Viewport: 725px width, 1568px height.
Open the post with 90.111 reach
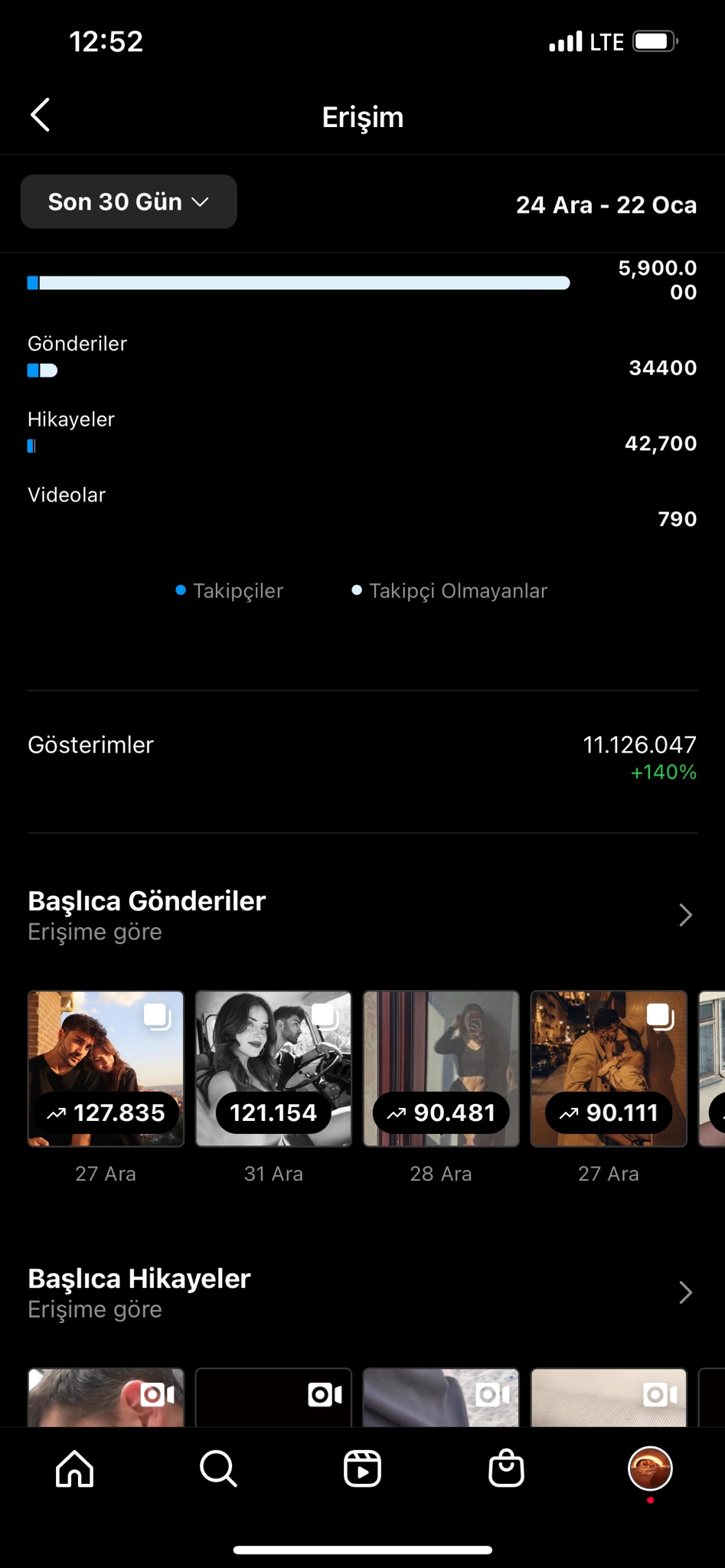(x=609, y=1069)
